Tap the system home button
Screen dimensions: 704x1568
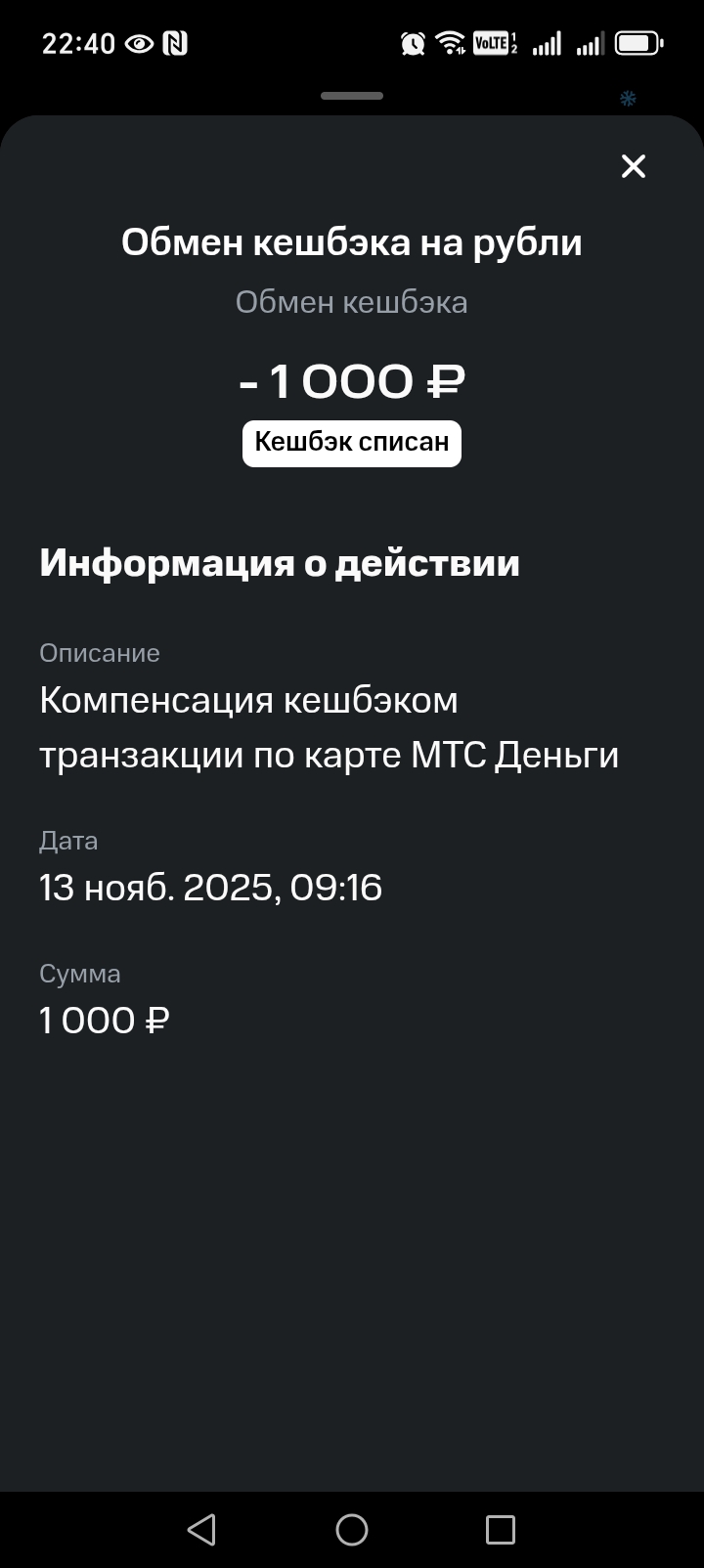(352, 1529)
